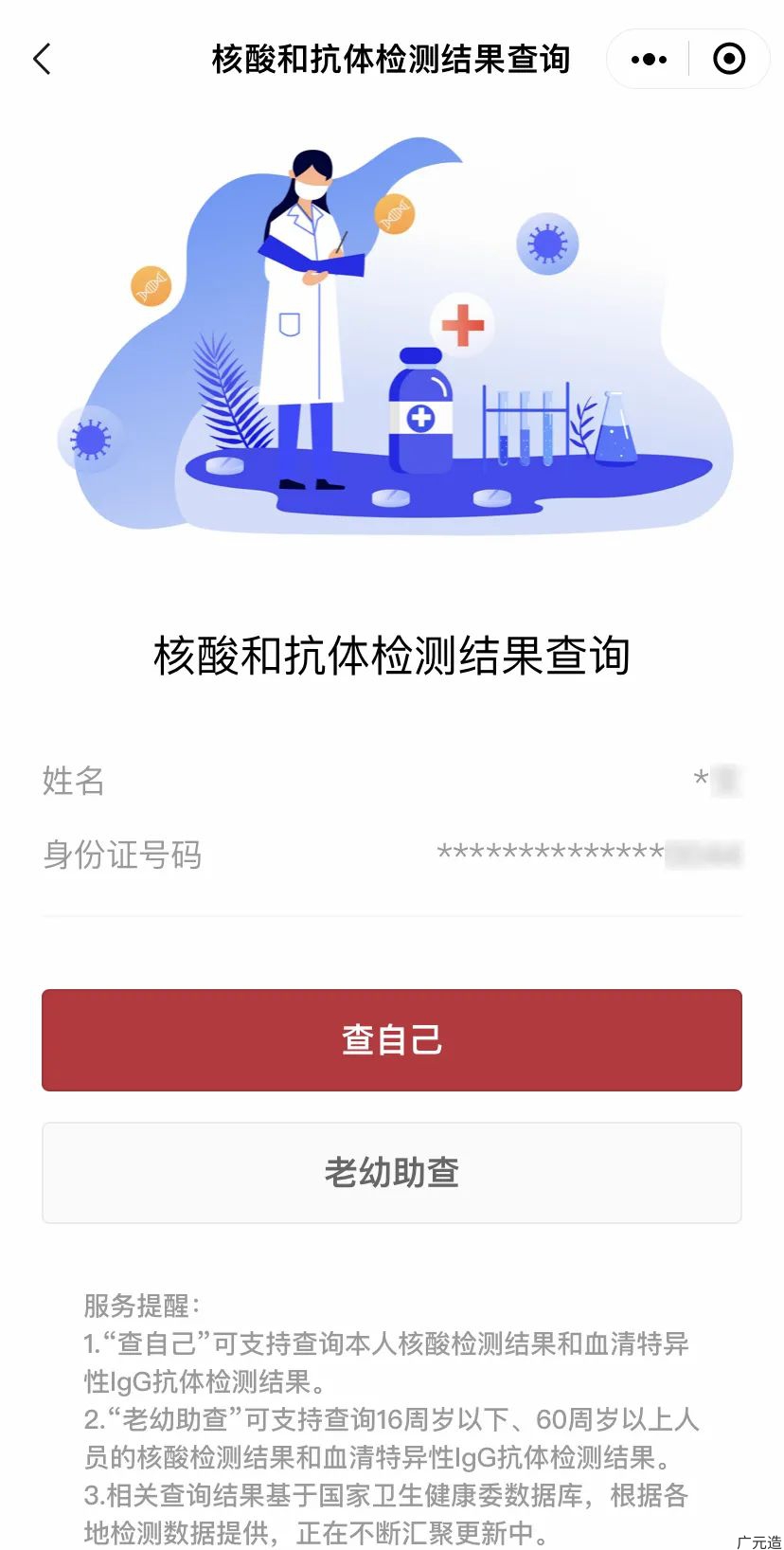The height and width of the screenshot is (1550, 784).
Task: Tap the red 查自己 button
Action: [391, 1039]
